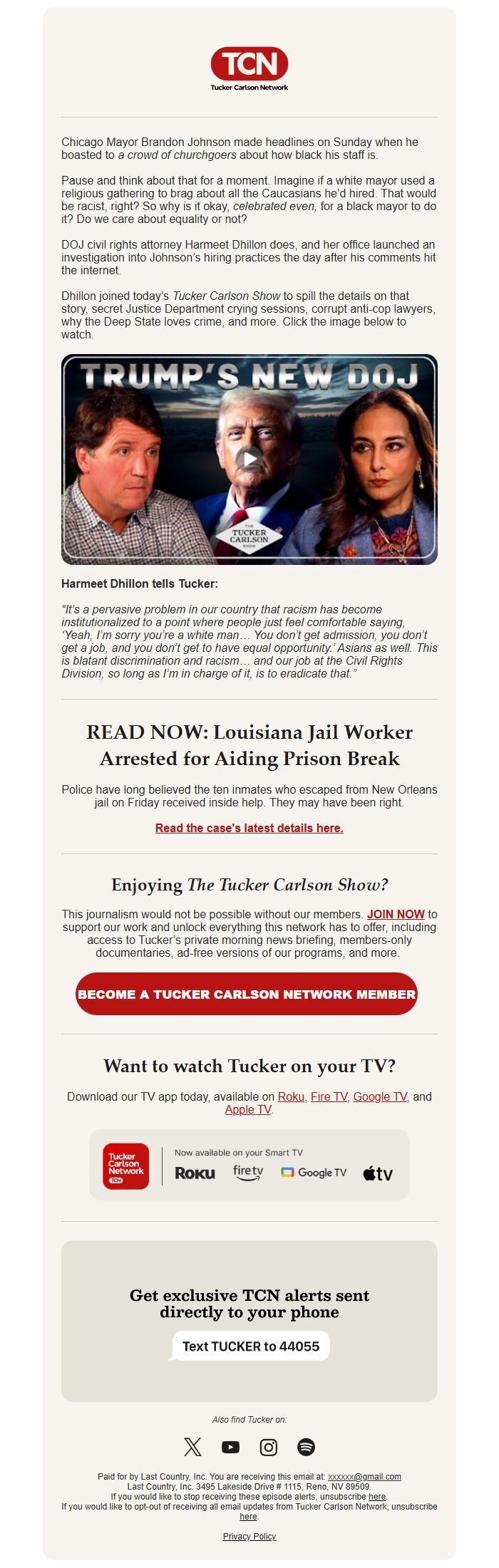The height and width of the screenshot is (1568, 499).
Task: Open the Privacy Policy link
Action: coord(249,1536)
